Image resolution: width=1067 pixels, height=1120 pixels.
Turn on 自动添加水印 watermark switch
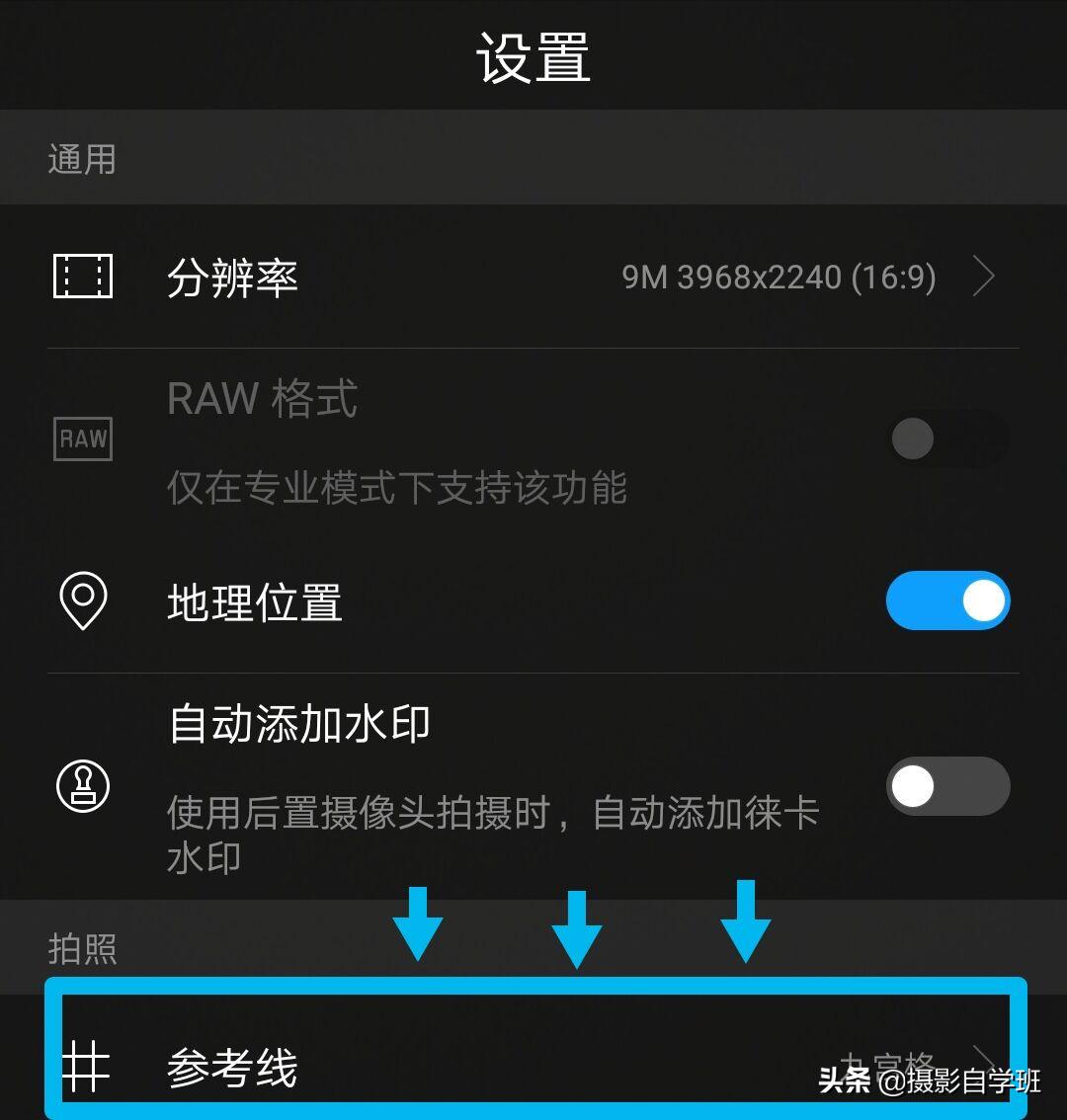click(947, 786)
